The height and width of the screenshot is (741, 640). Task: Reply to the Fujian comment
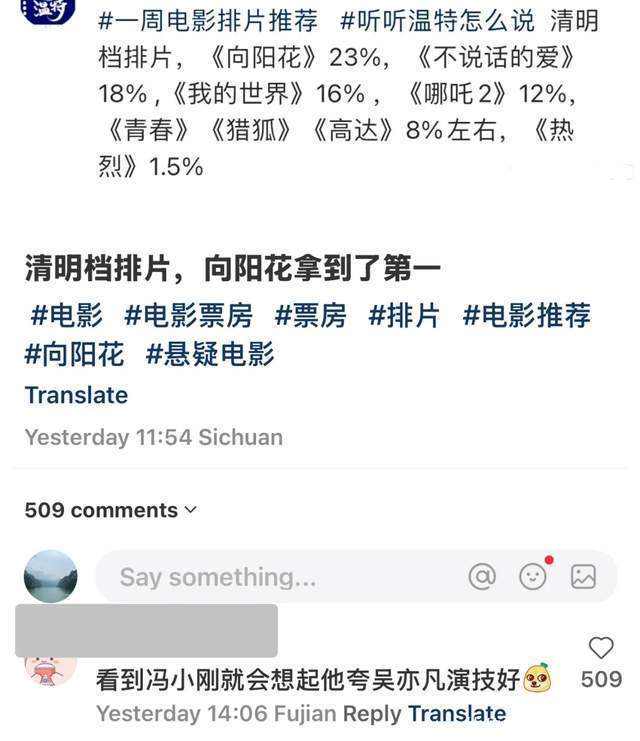pos(372,714)
